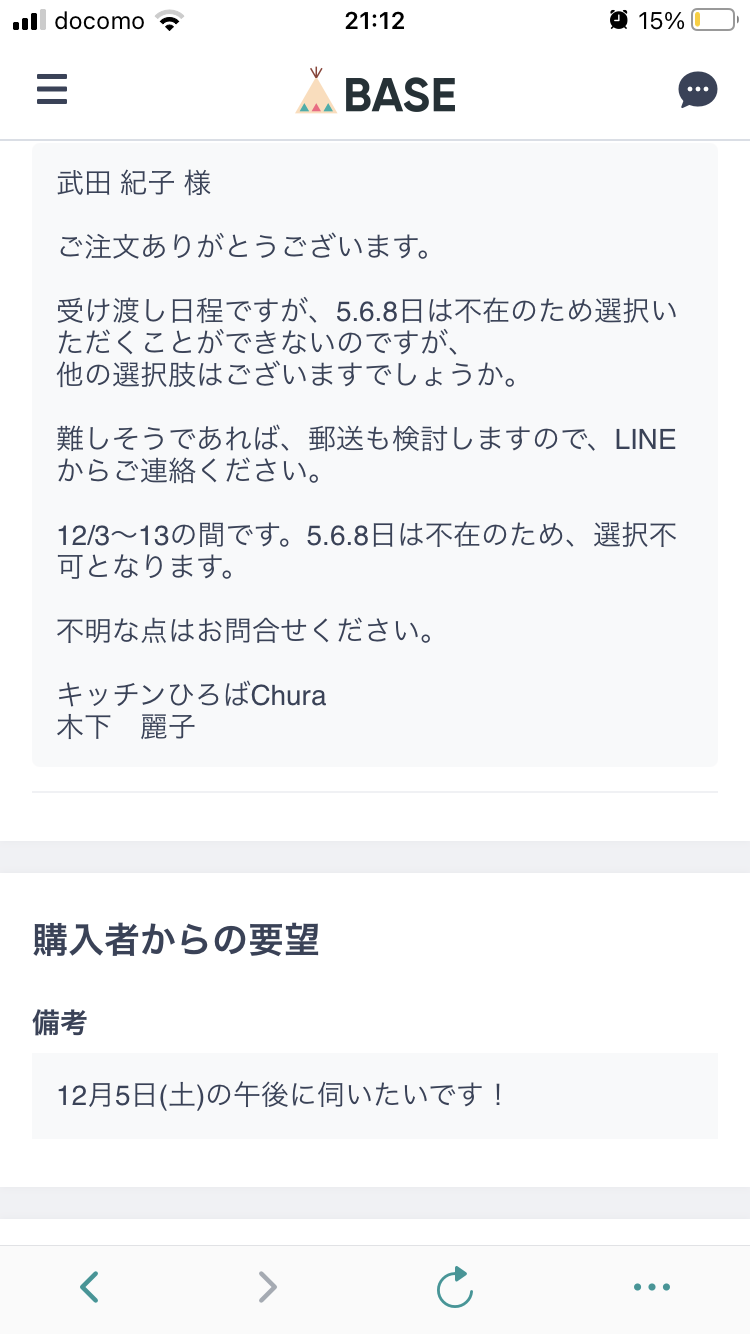Screen dimensions: 750x1334
Task: Open the chat bubble messages icon
Action: click(x=698, y=91)
